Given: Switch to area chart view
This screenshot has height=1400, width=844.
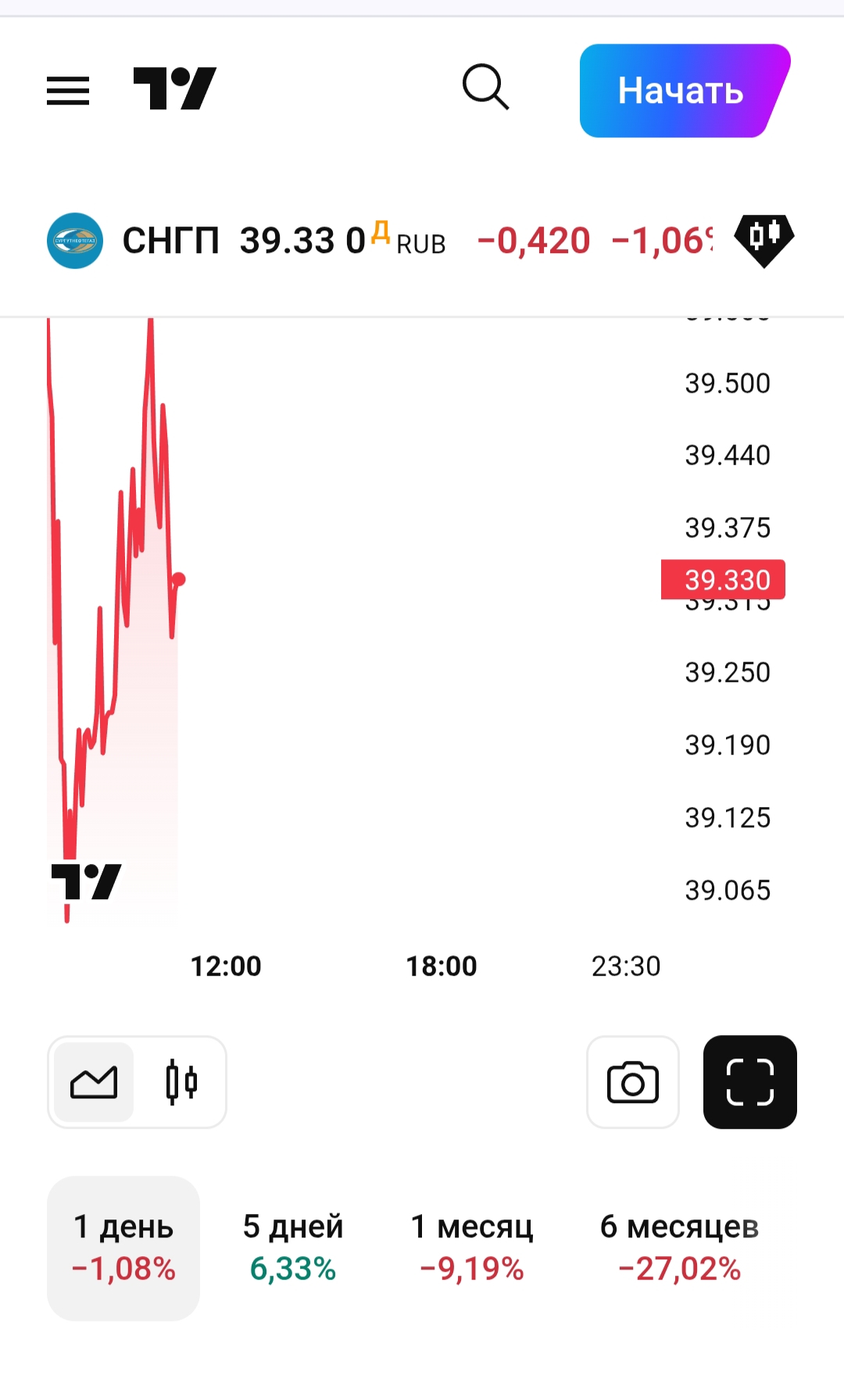Looking at the screenshot, I should click(94, 1082).
